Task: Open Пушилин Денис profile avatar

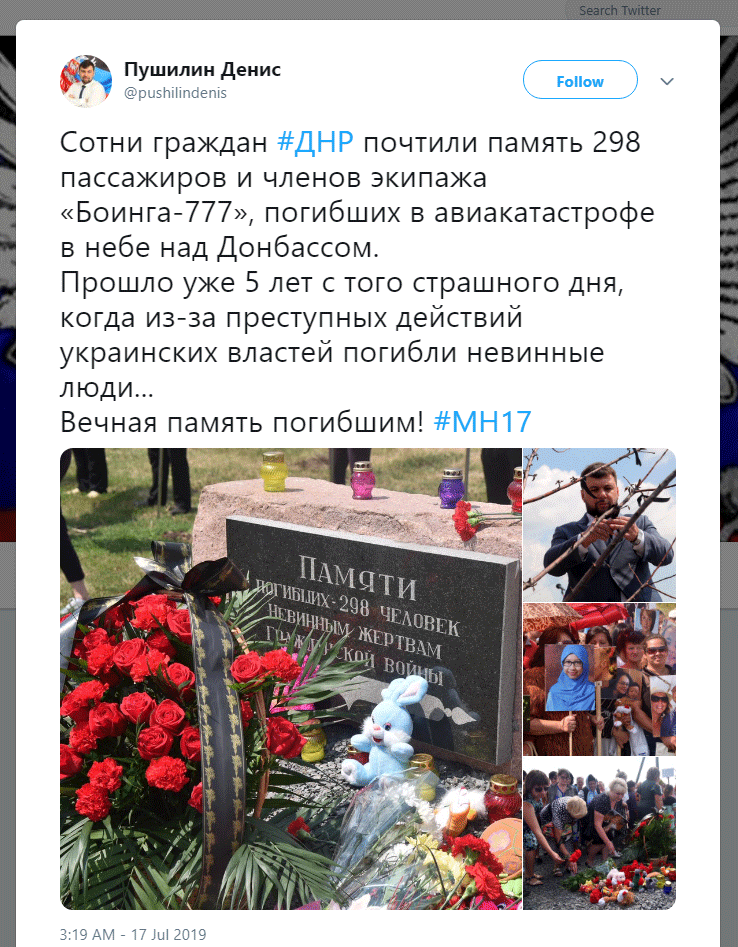Action: coord(84,81)
